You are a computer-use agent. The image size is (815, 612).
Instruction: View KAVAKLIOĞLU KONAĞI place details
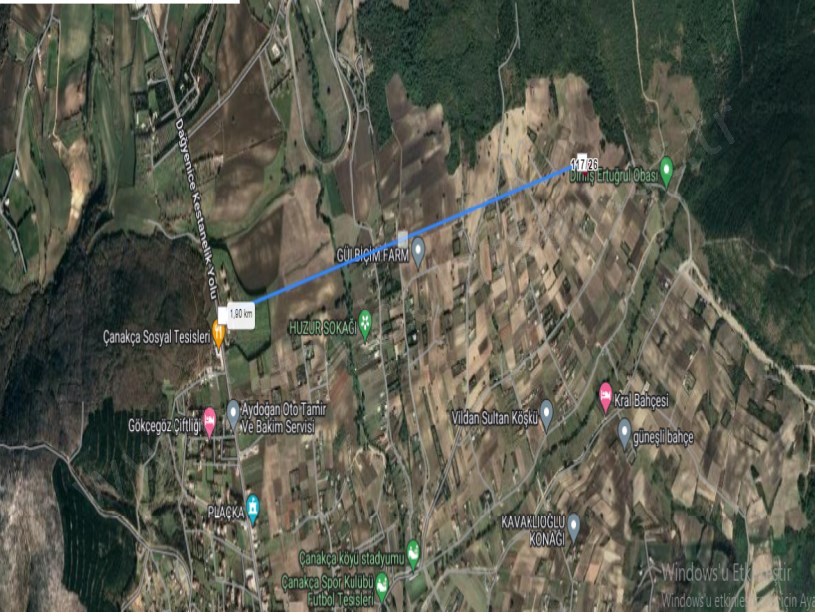pyautogui.click(x=573, y=524)
